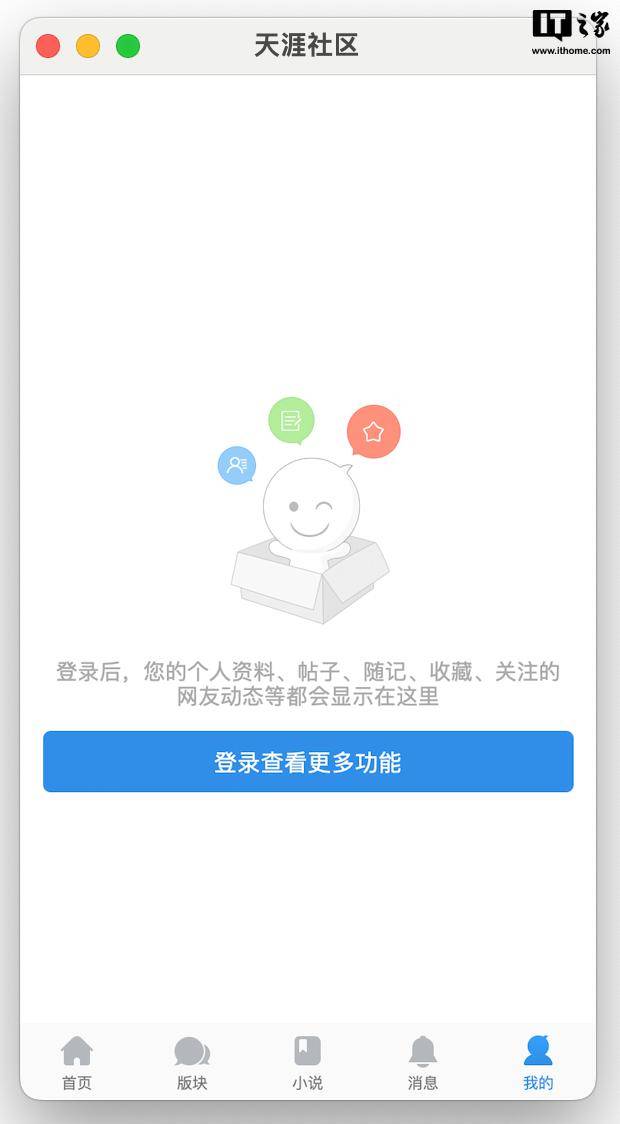
Task: Select the 我的 tab
Action: 538,1062
